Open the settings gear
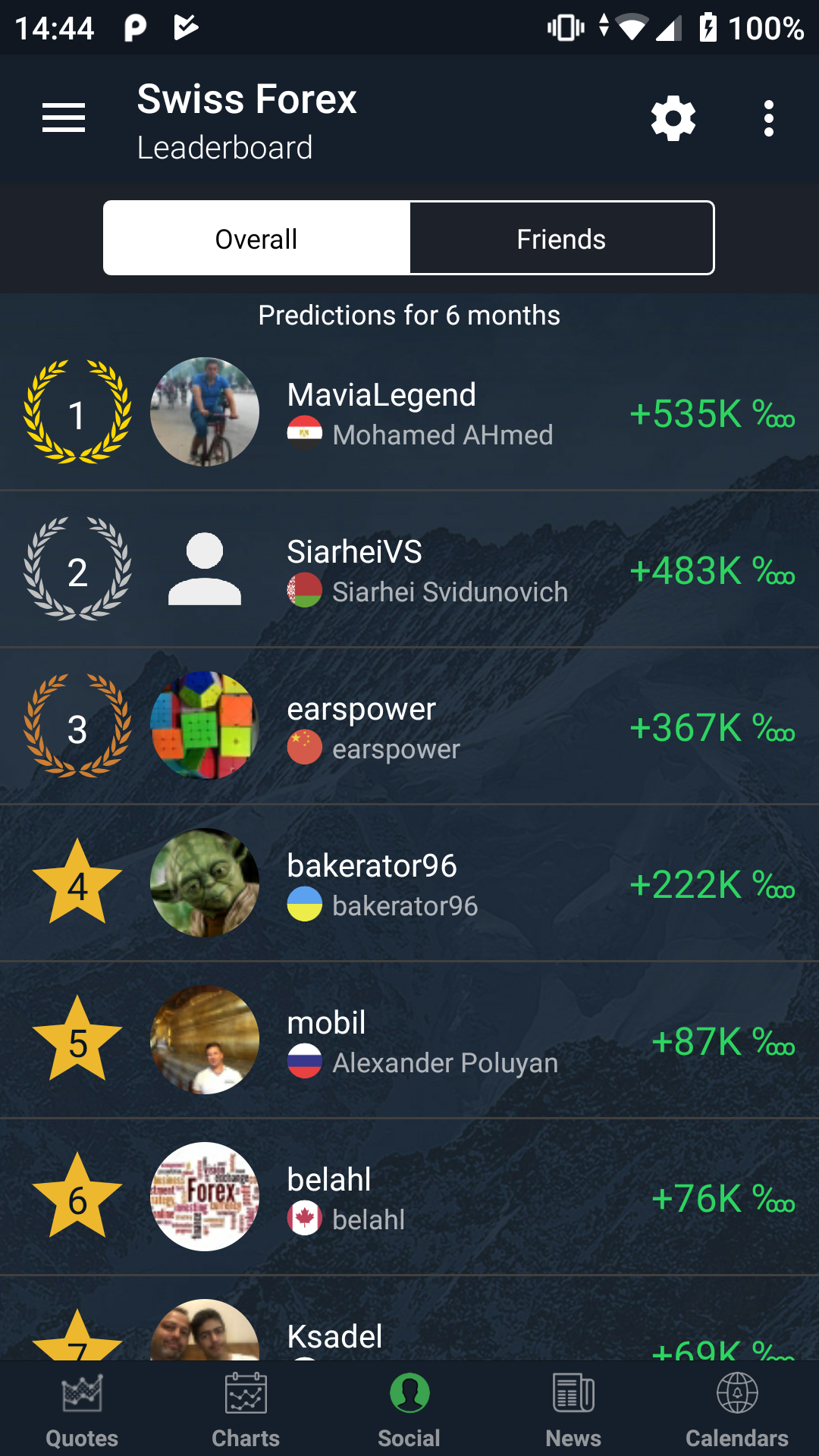 click(x=673, y=118)
